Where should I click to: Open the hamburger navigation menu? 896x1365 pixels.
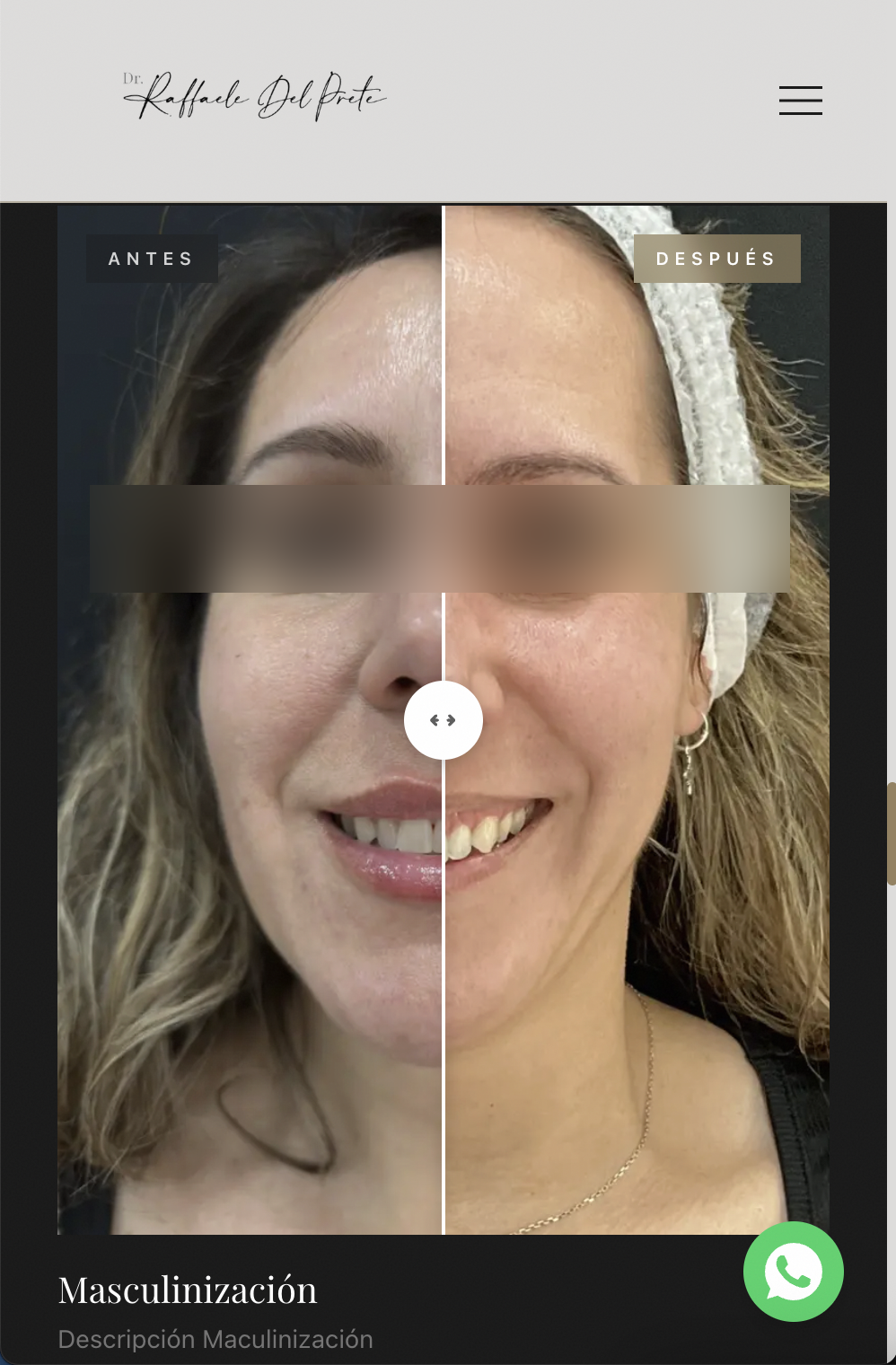(800, 100)
